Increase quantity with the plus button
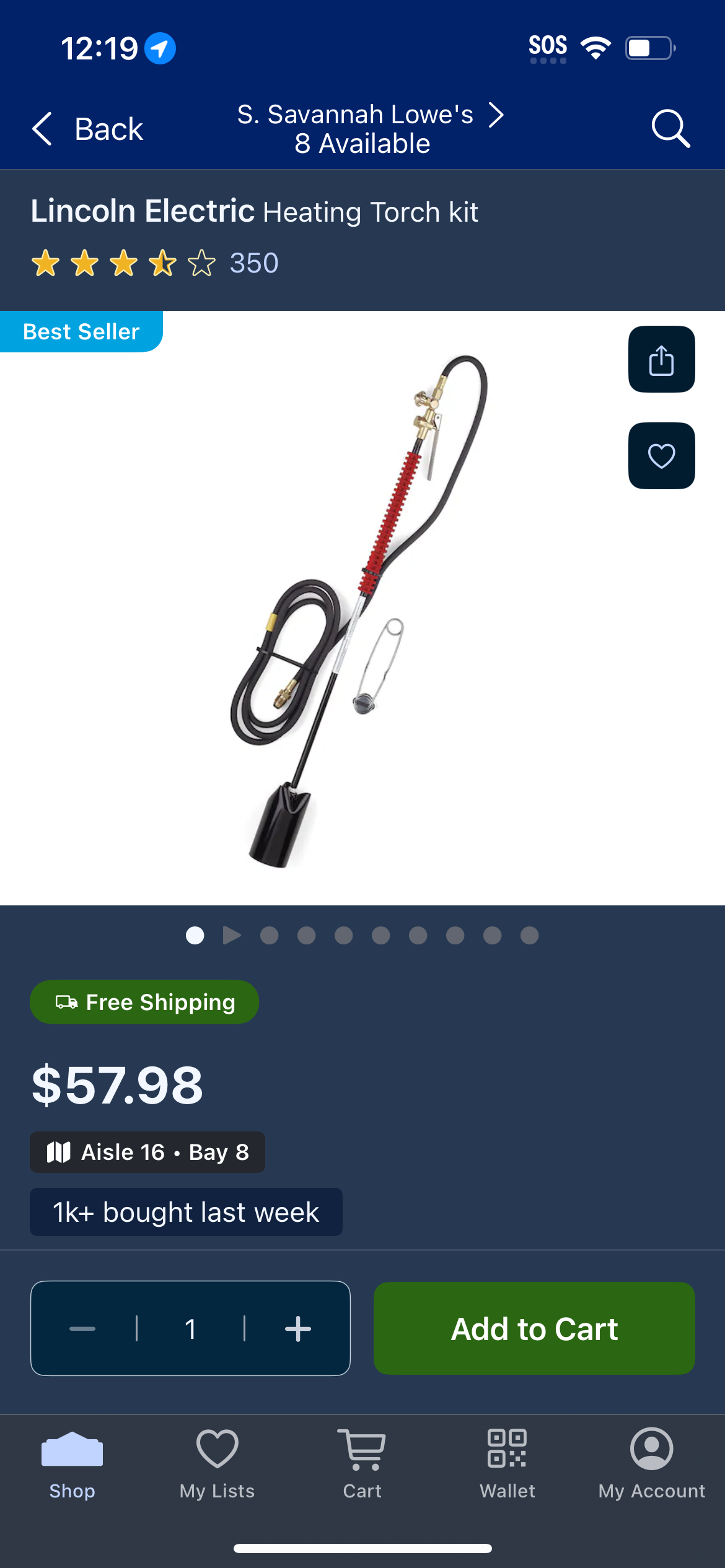725x1568 pixels. pos(298,1328)
